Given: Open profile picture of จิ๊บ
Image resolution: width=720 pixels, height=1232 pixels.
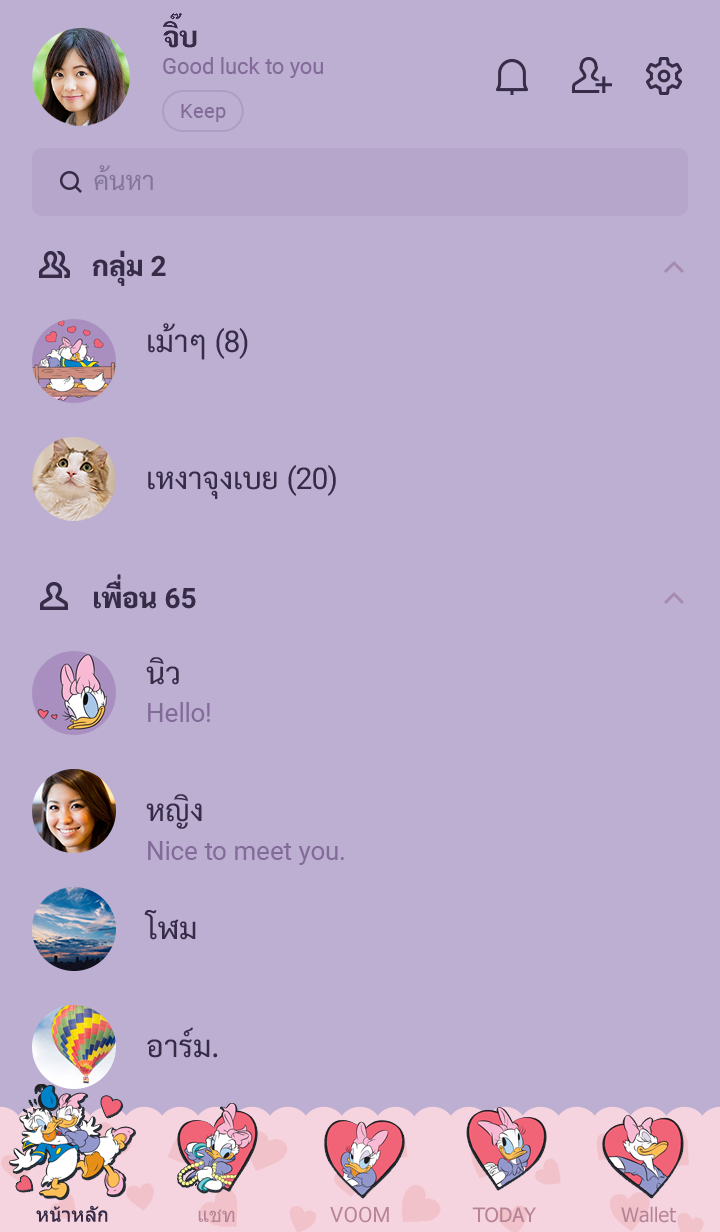Looking at the screenshot, I should 81,77.
